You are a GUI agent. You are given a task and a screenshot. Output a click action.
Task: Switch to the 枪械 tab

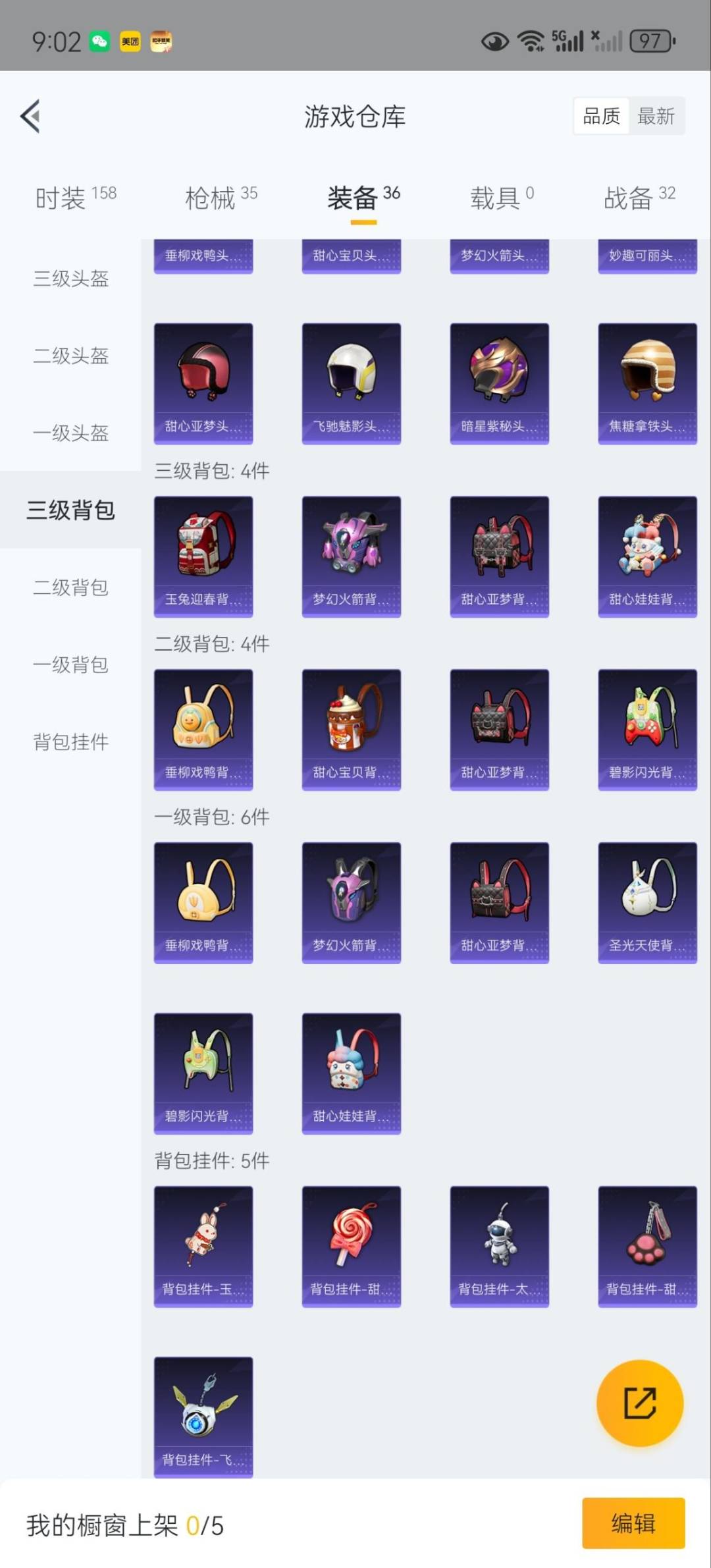pos(221,197)
